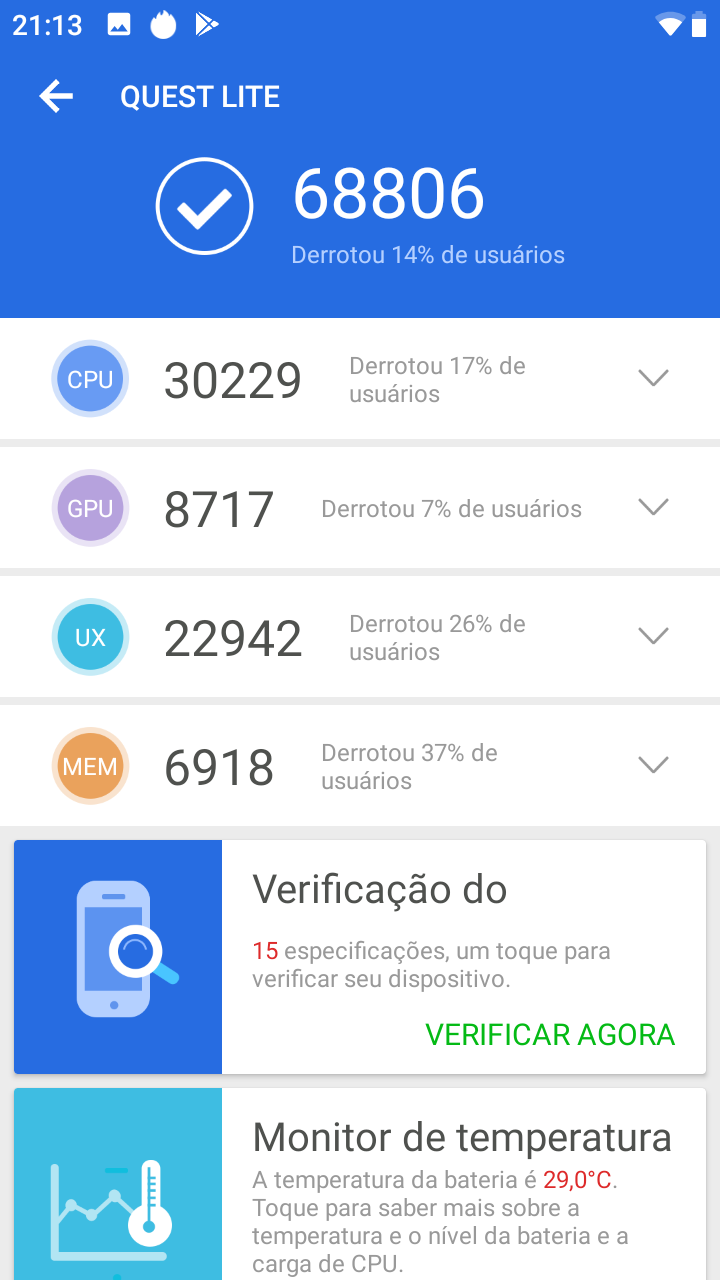Expand the GPU score breakdown
The image size is (720, 1280).
point(653,508)
